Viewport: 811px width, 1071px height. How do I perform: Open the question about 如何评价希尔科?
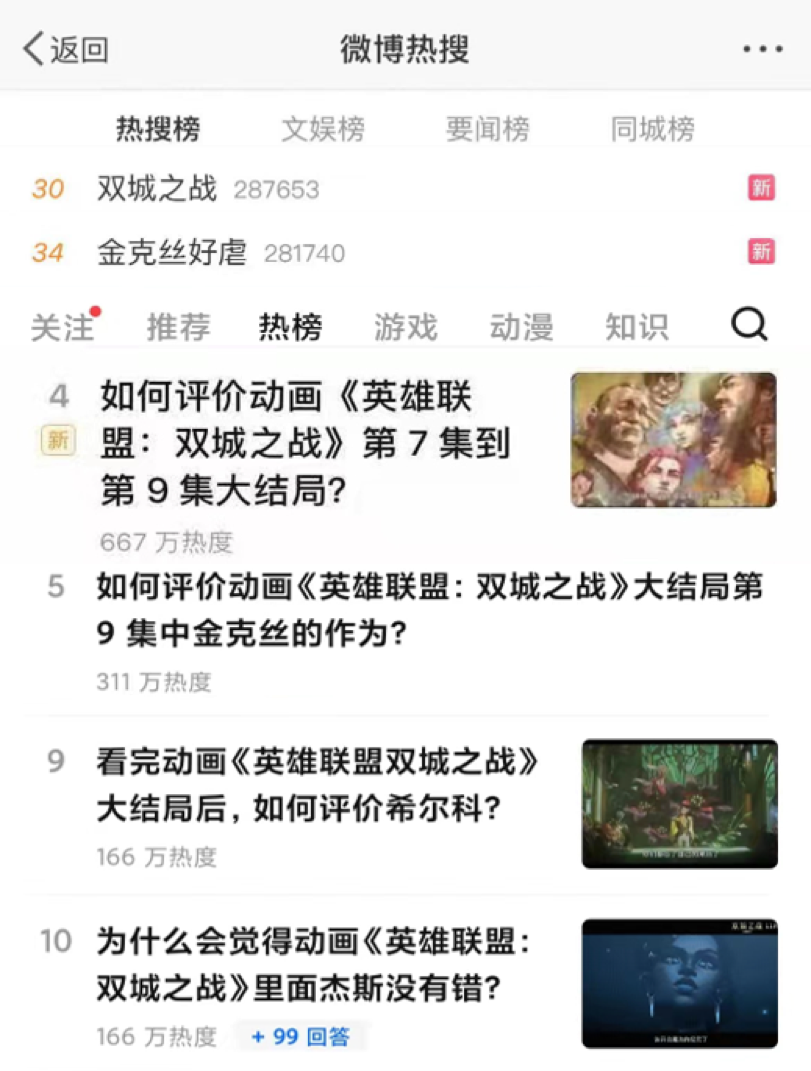point(318,784)
